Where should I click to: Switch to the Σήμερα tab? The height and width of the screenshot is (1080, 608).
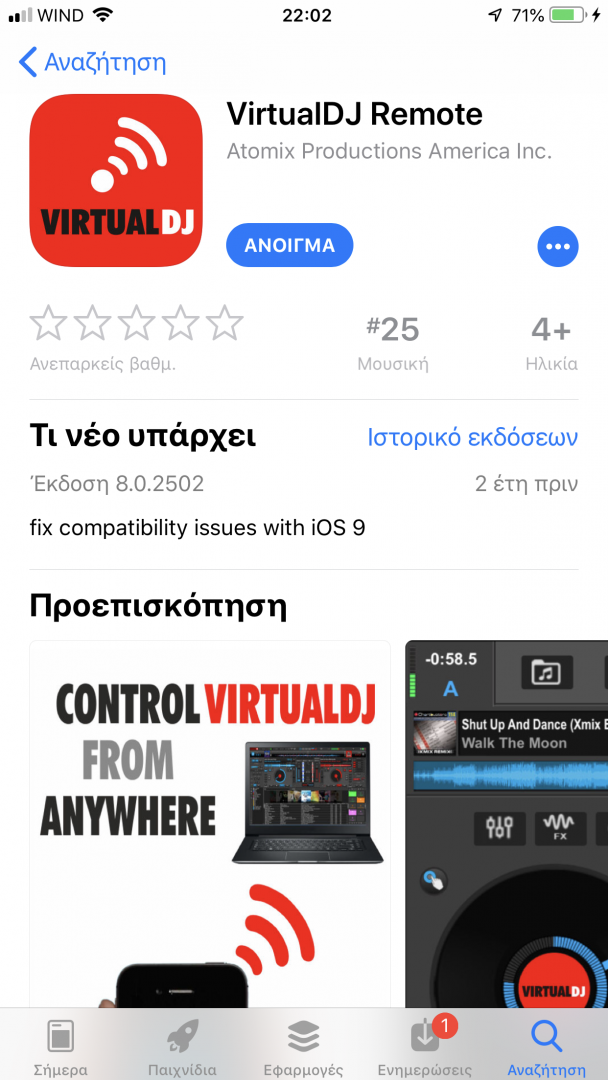61,1046
